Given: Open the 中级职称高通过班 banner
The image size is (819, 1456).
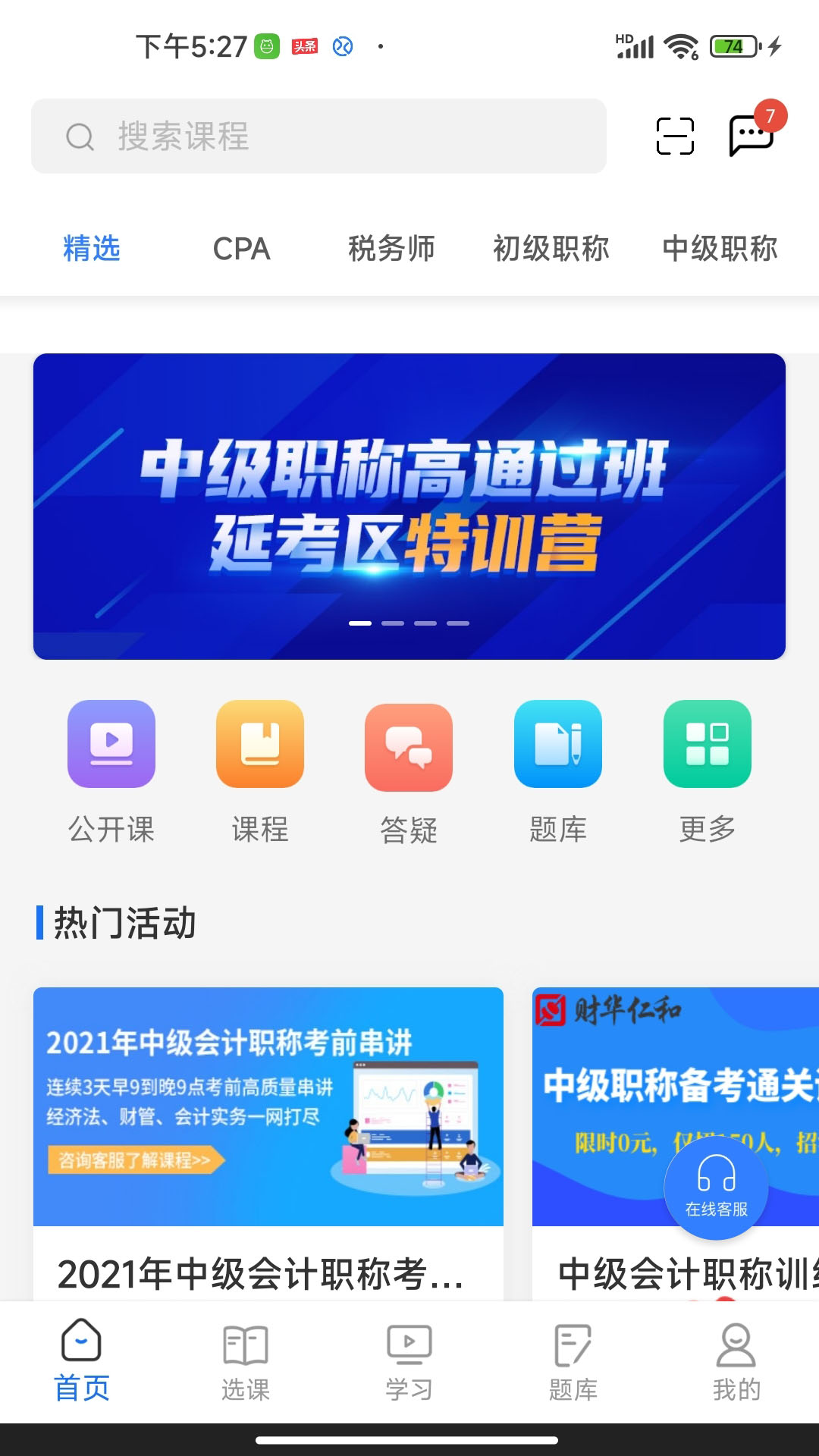Looking at the screenshot, I should 409,506.
